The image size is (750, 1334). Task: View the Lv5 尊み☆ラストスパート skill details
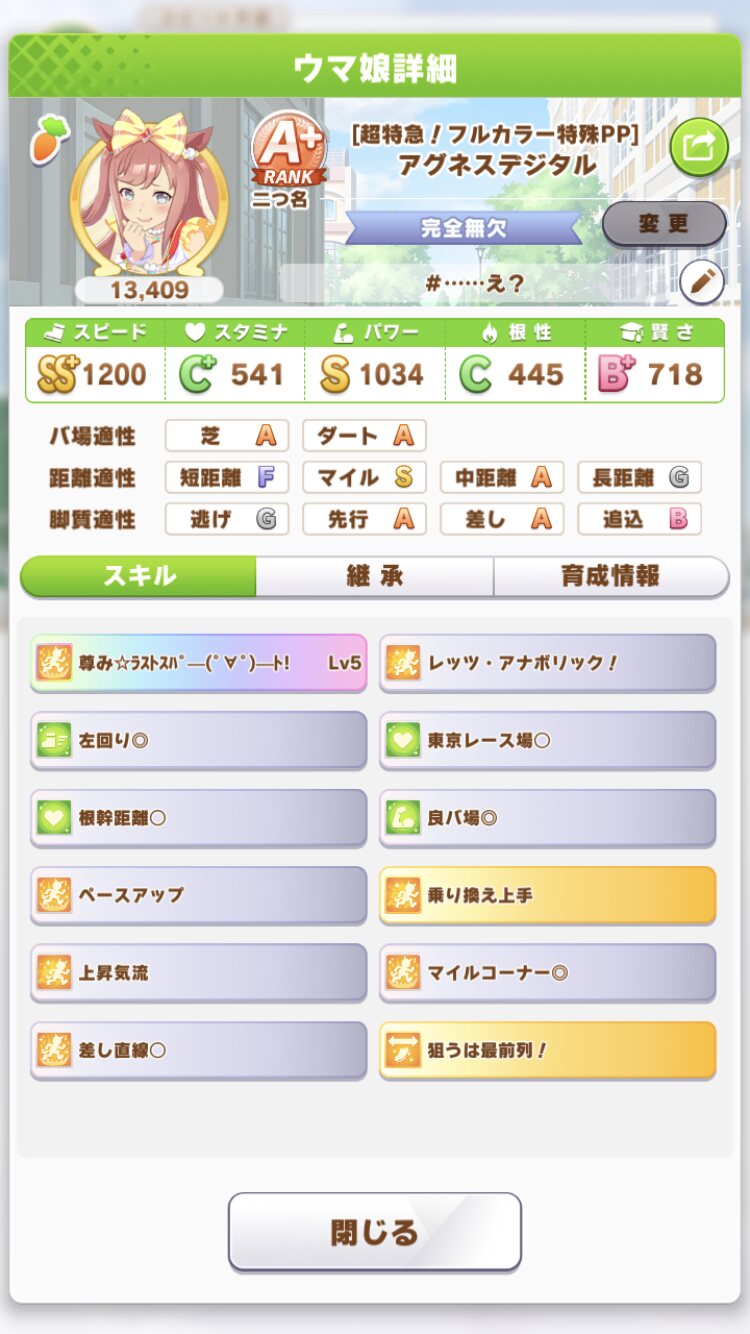pos(198,662)
